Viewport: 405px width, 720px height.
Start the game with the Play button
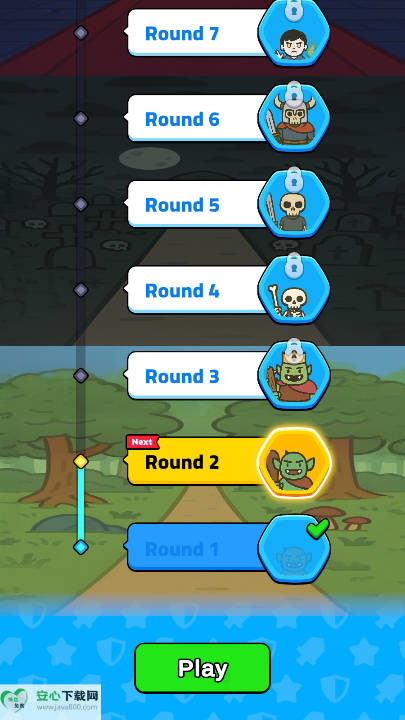coord(202,668)
